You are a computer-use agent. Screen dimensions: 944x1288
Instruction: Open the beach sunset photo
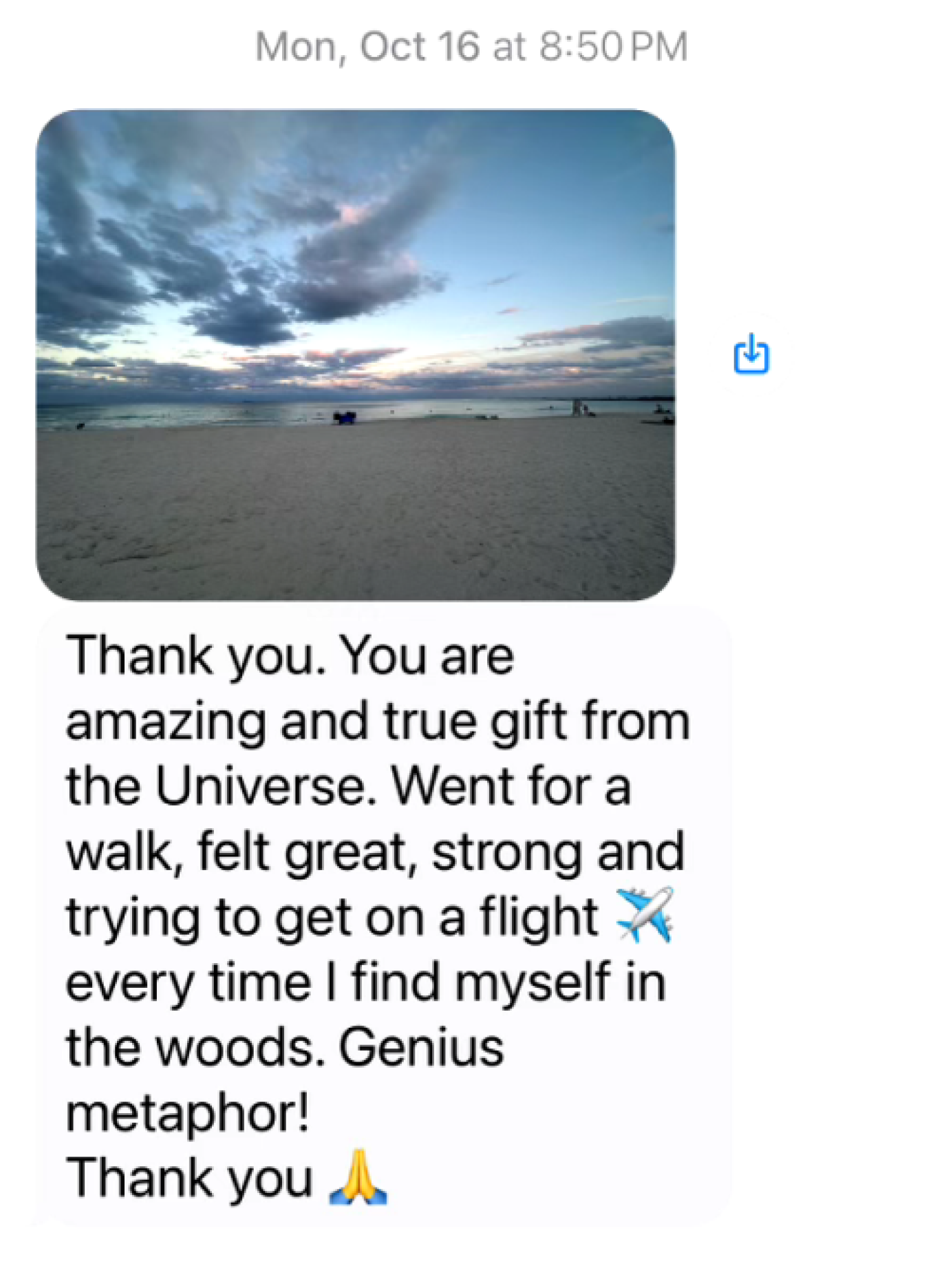coord(355,355)
